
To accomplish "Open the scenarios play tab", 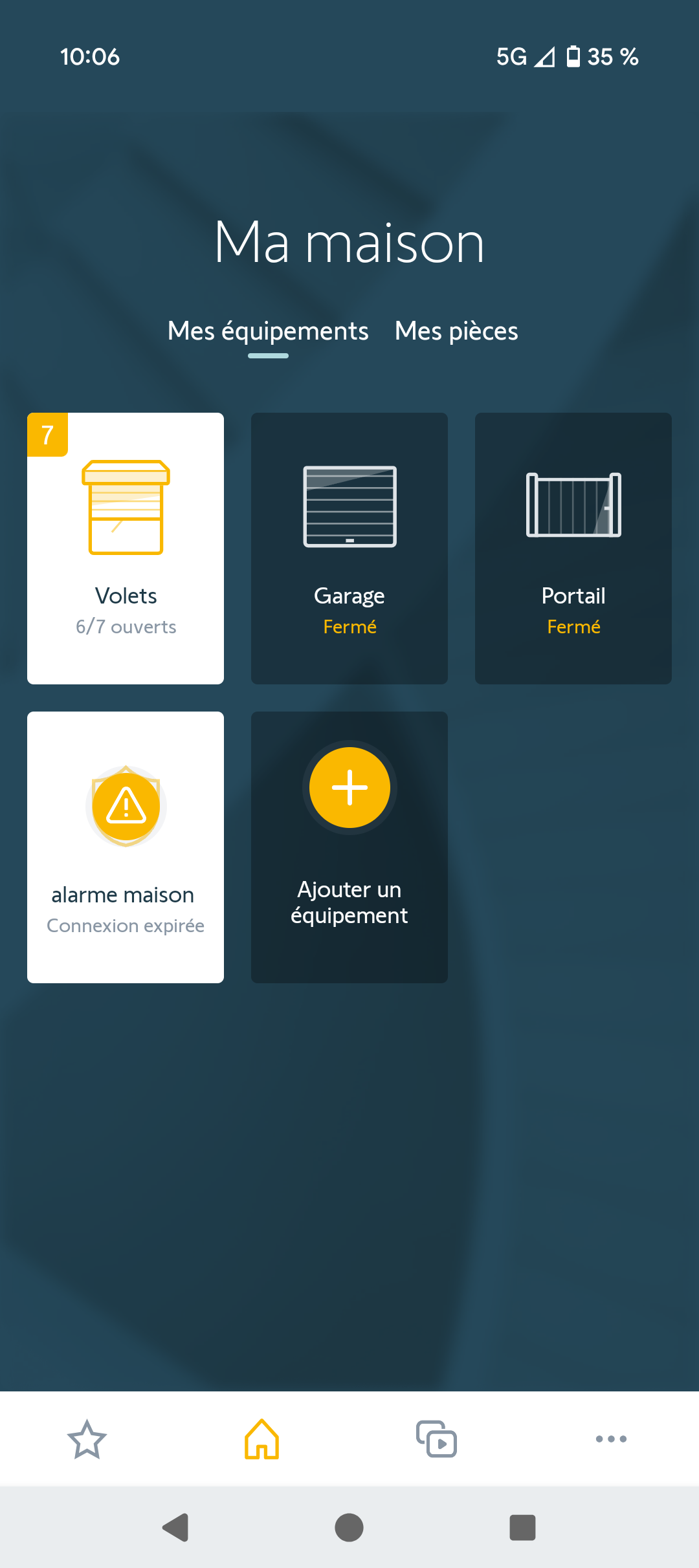I will tap(436, 1439).
